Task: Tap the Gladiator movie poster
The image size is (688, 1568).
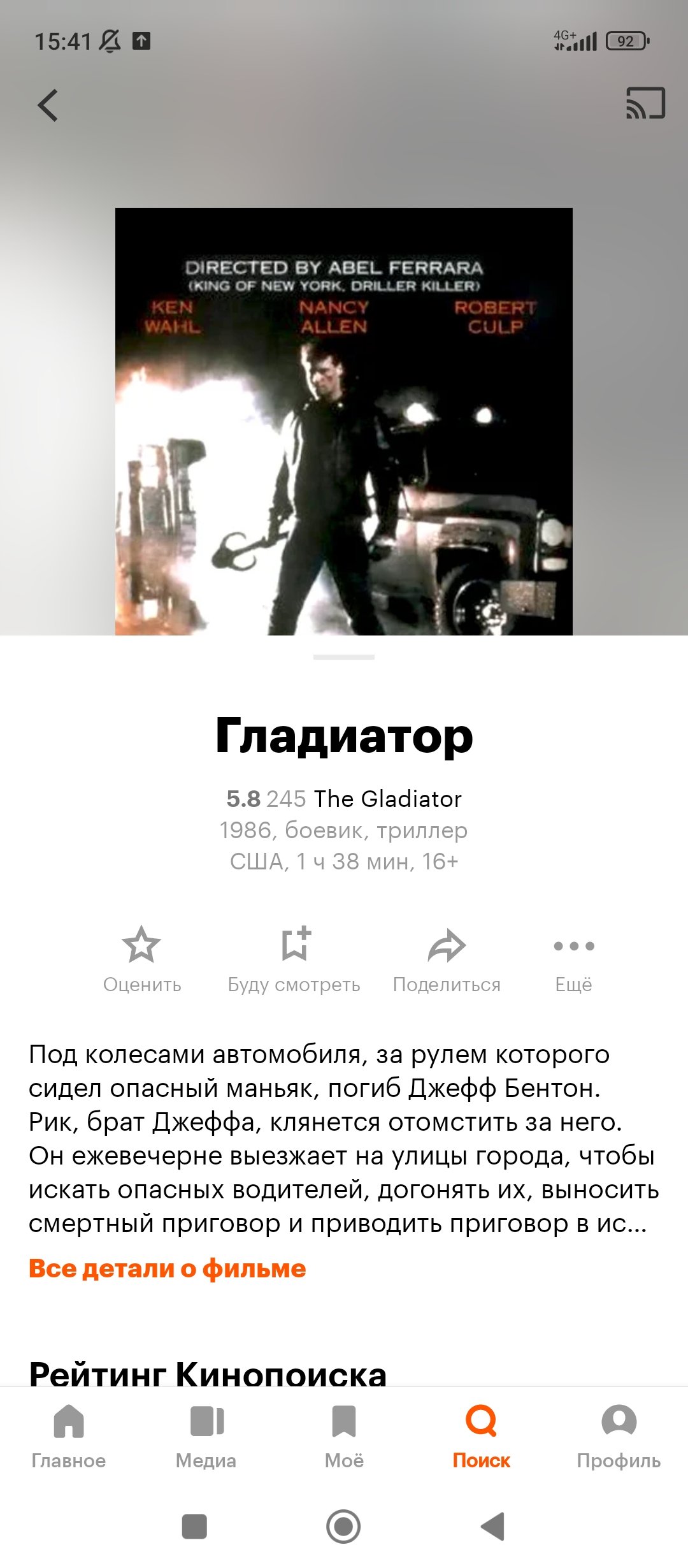Action: 344,421
